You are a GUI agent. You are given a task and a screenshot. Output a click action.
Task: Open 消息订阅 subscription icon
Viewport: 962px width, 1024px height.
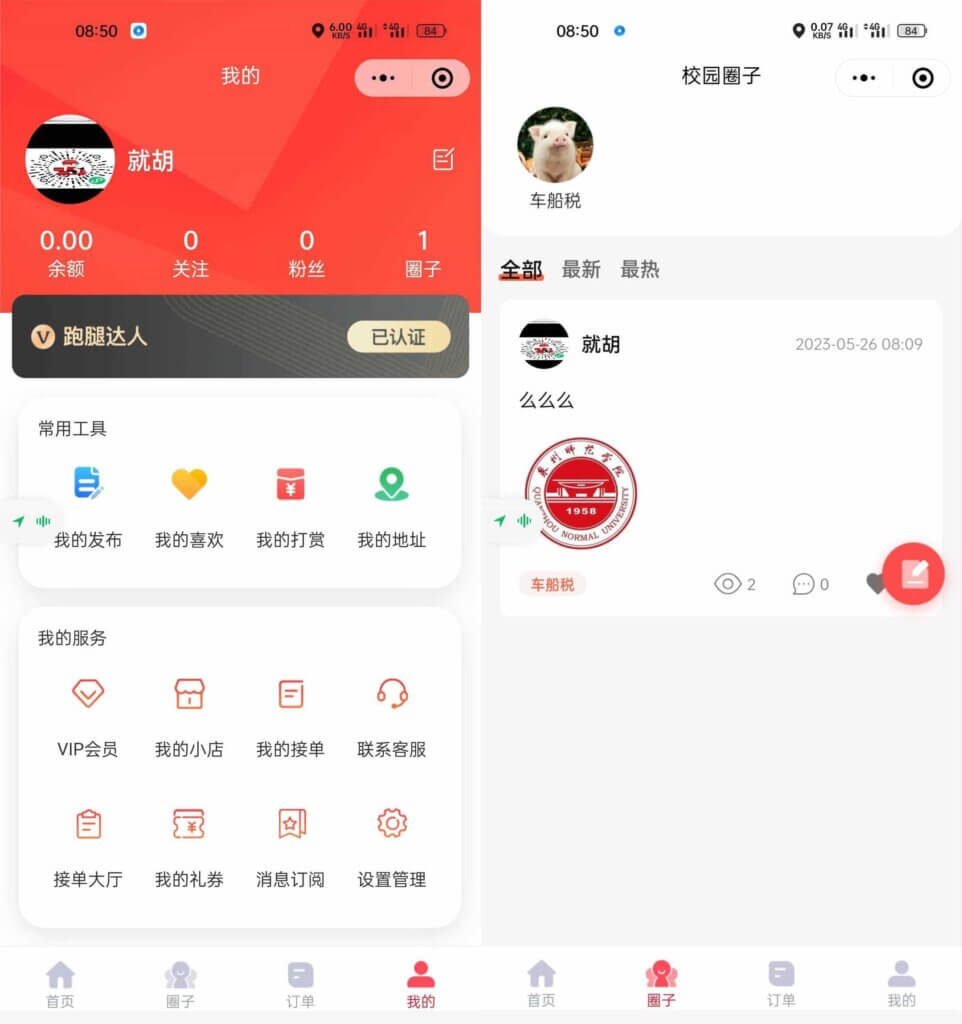coord(289,823)
